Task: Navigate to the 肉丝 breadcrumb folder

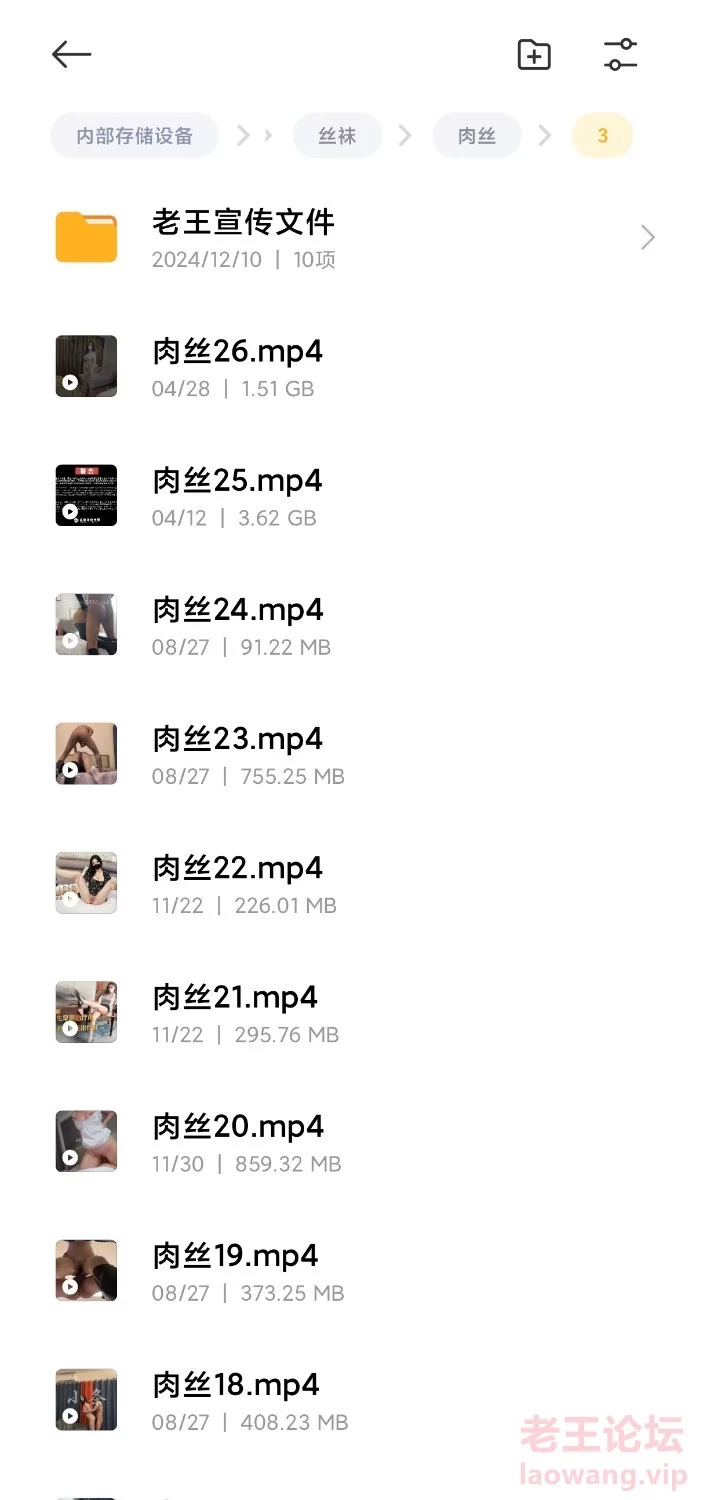Action: pos(476,136)
